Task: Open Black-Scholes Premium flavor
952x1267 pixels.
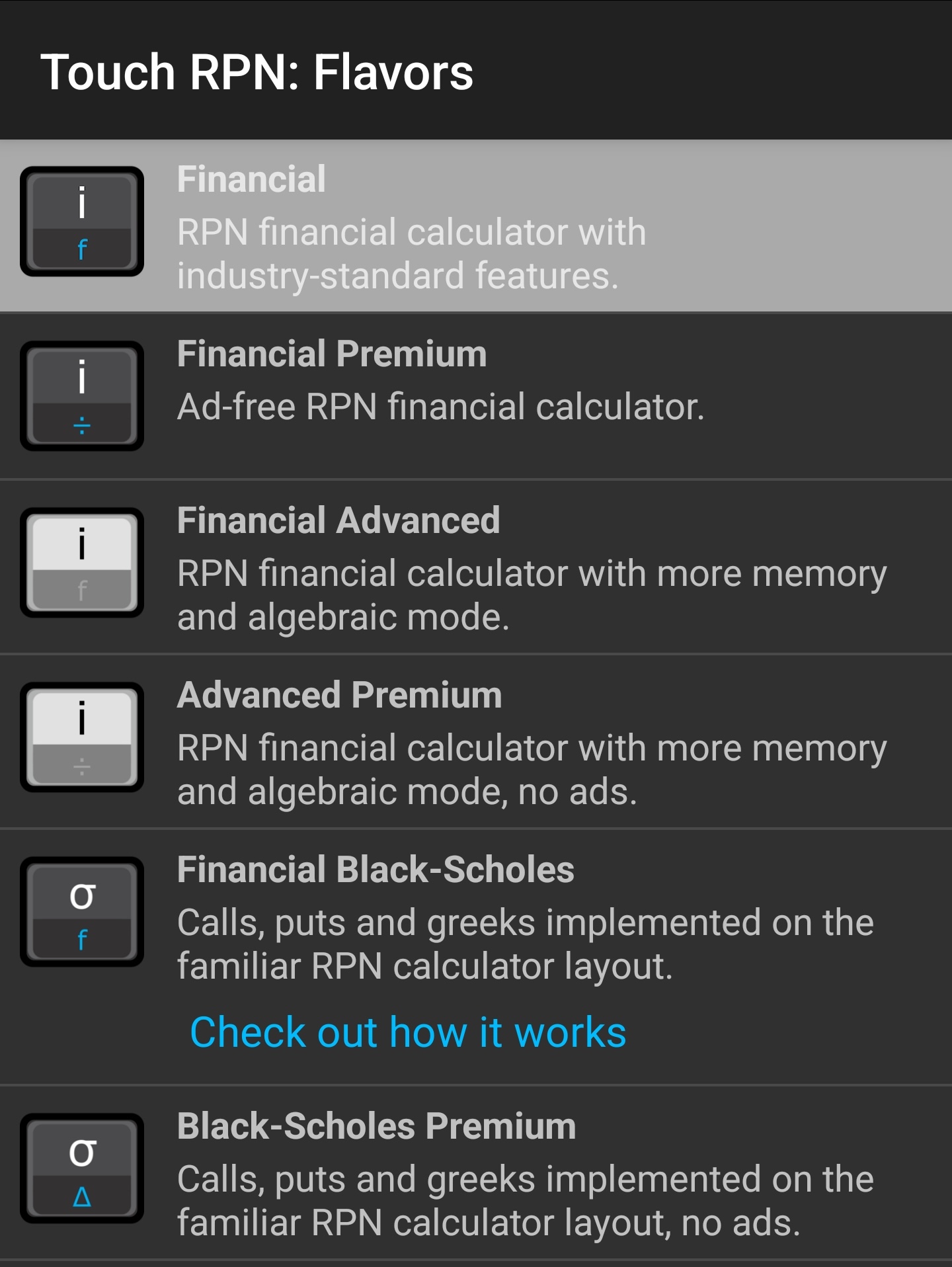Action: pyautogui.click(x=476, y=1173)
